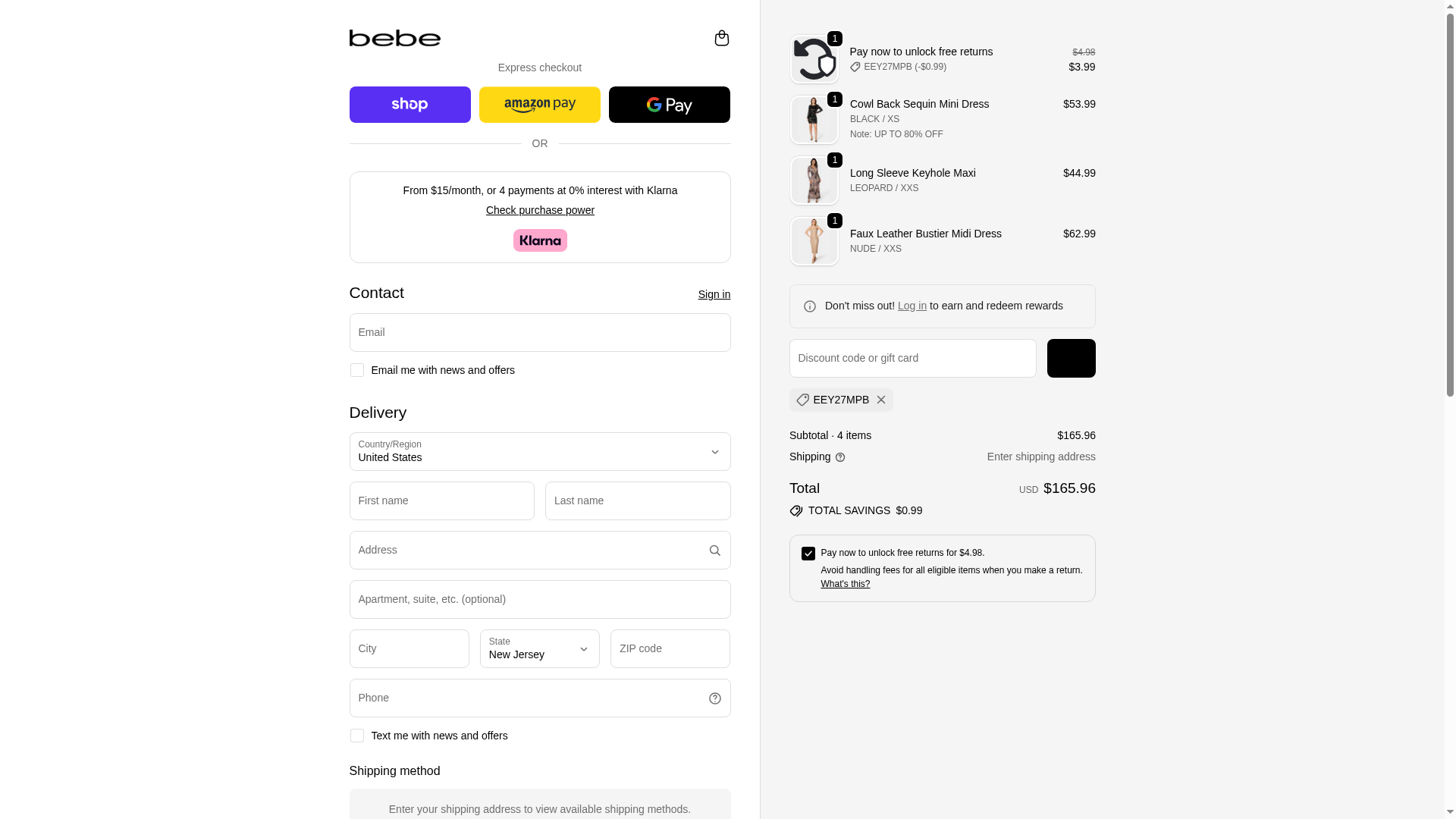
Task: Enable Text me with news and offers
Action: (356, 736)
